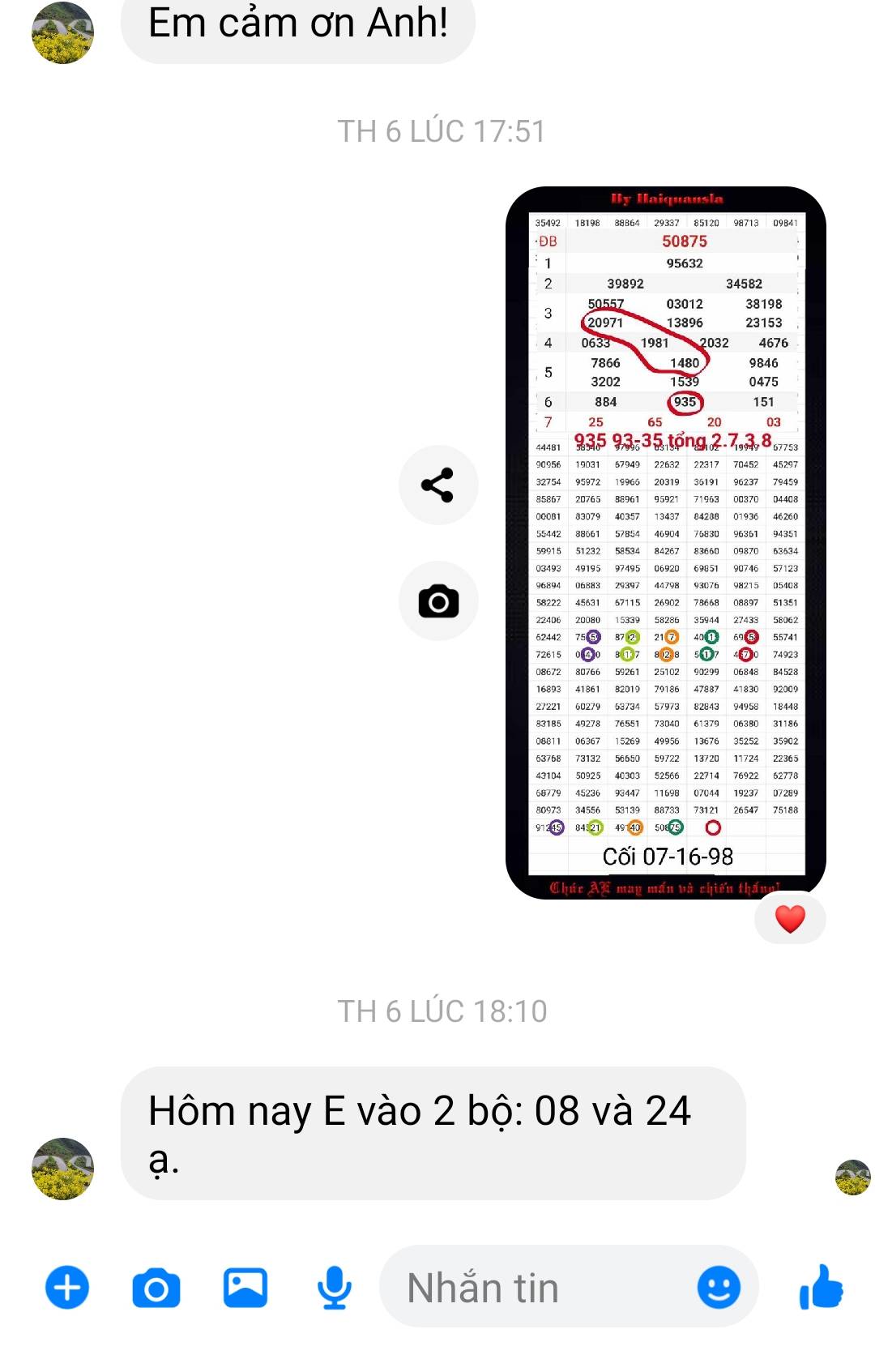Open the photo gallery picker
The image size is (875, 1372).
245,1287
